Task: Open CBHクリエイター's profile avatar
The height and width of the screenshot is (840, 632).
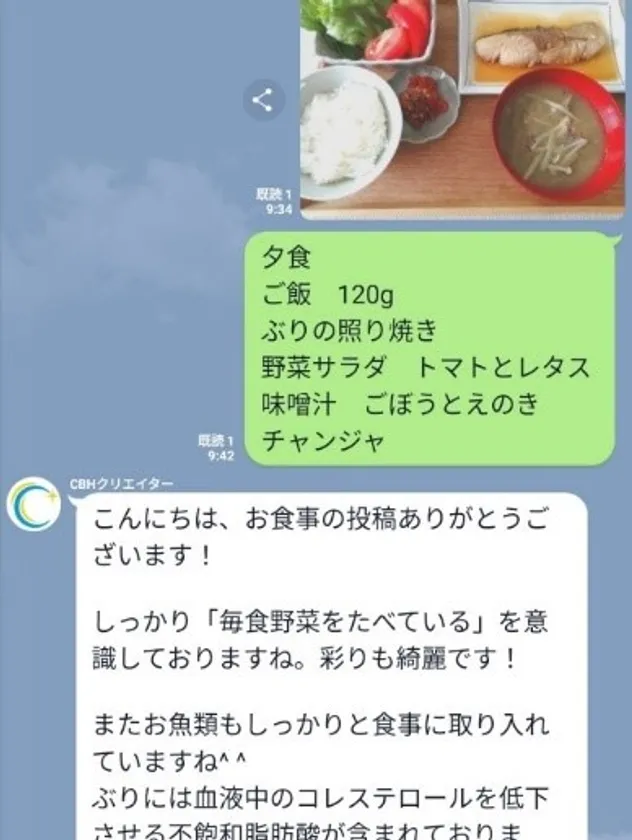Action: tap(34, 504)
